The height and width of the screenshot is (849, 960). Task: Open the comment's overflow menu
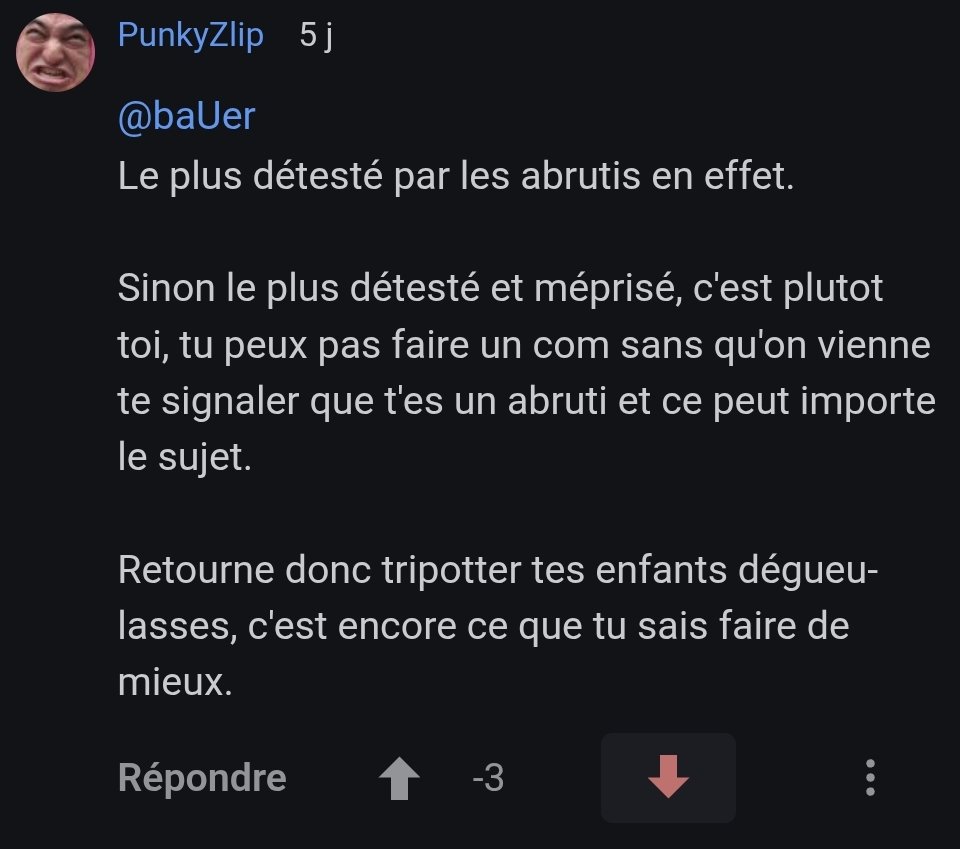point(870,777)
